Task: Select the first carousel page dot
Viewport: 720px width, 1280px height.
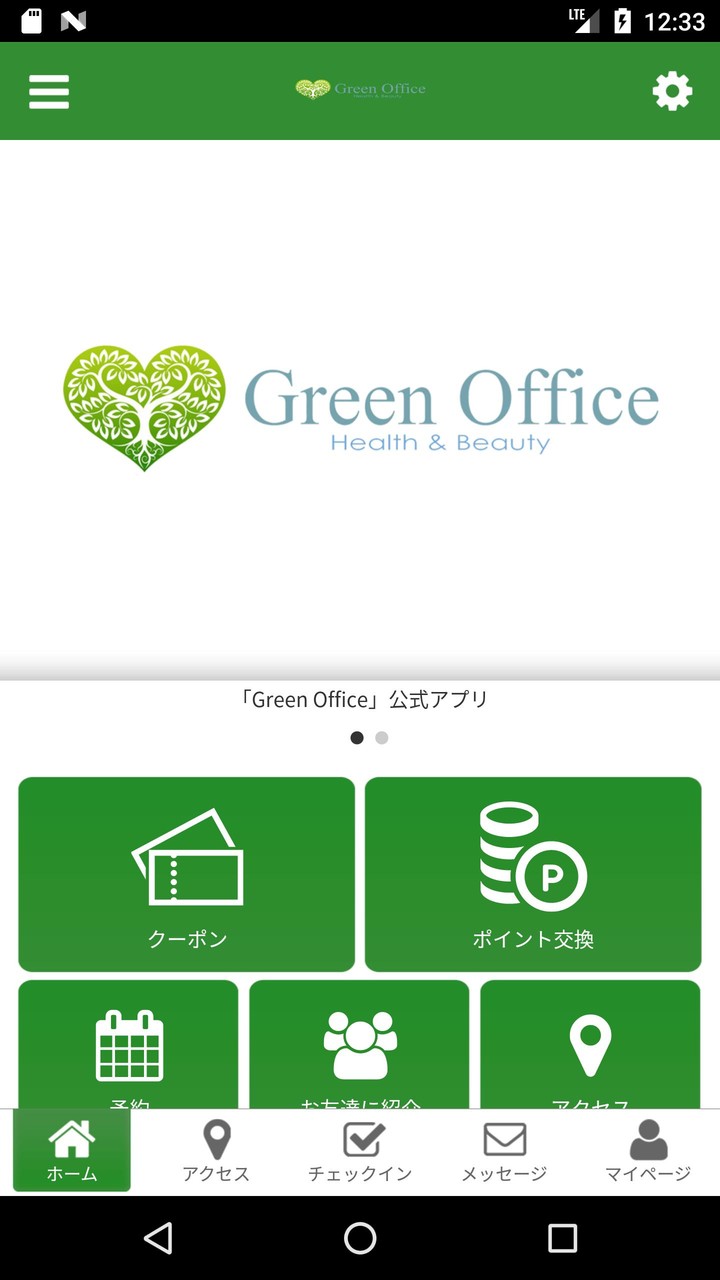Action: click(357, 737)
